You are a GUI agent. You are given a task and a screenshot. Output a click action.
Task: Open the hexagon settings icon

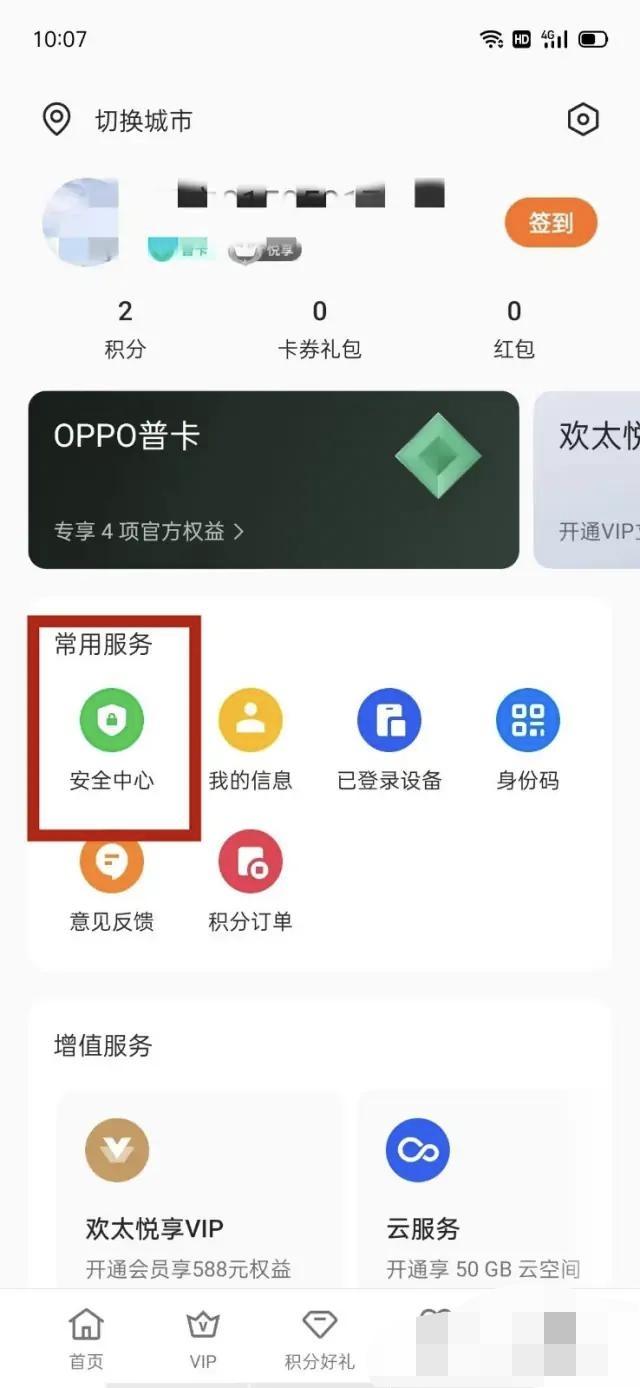coord(582,120)
